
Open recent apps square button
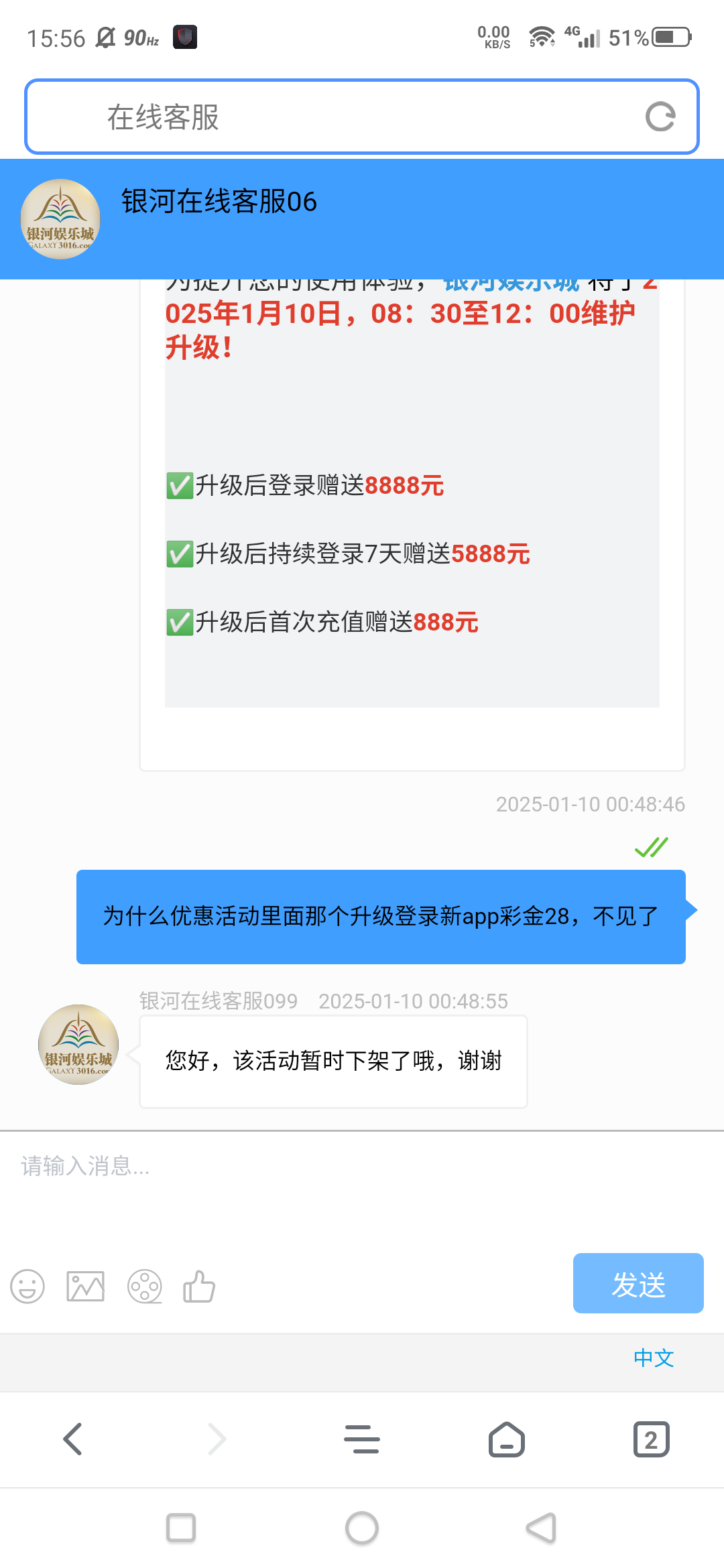point(181,1528)
